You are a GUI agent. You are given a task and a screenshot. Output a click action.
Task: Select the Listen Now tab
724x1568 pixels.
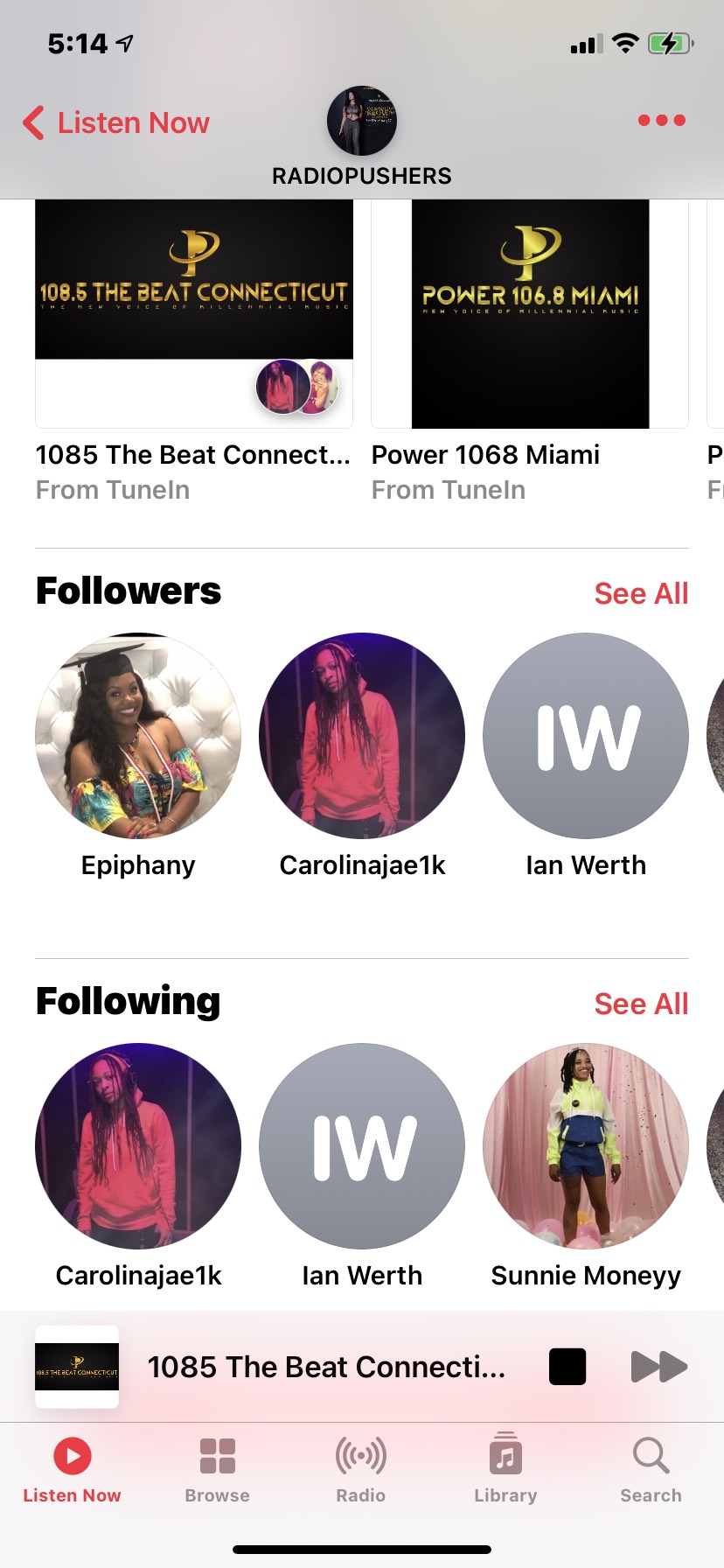73,1471
